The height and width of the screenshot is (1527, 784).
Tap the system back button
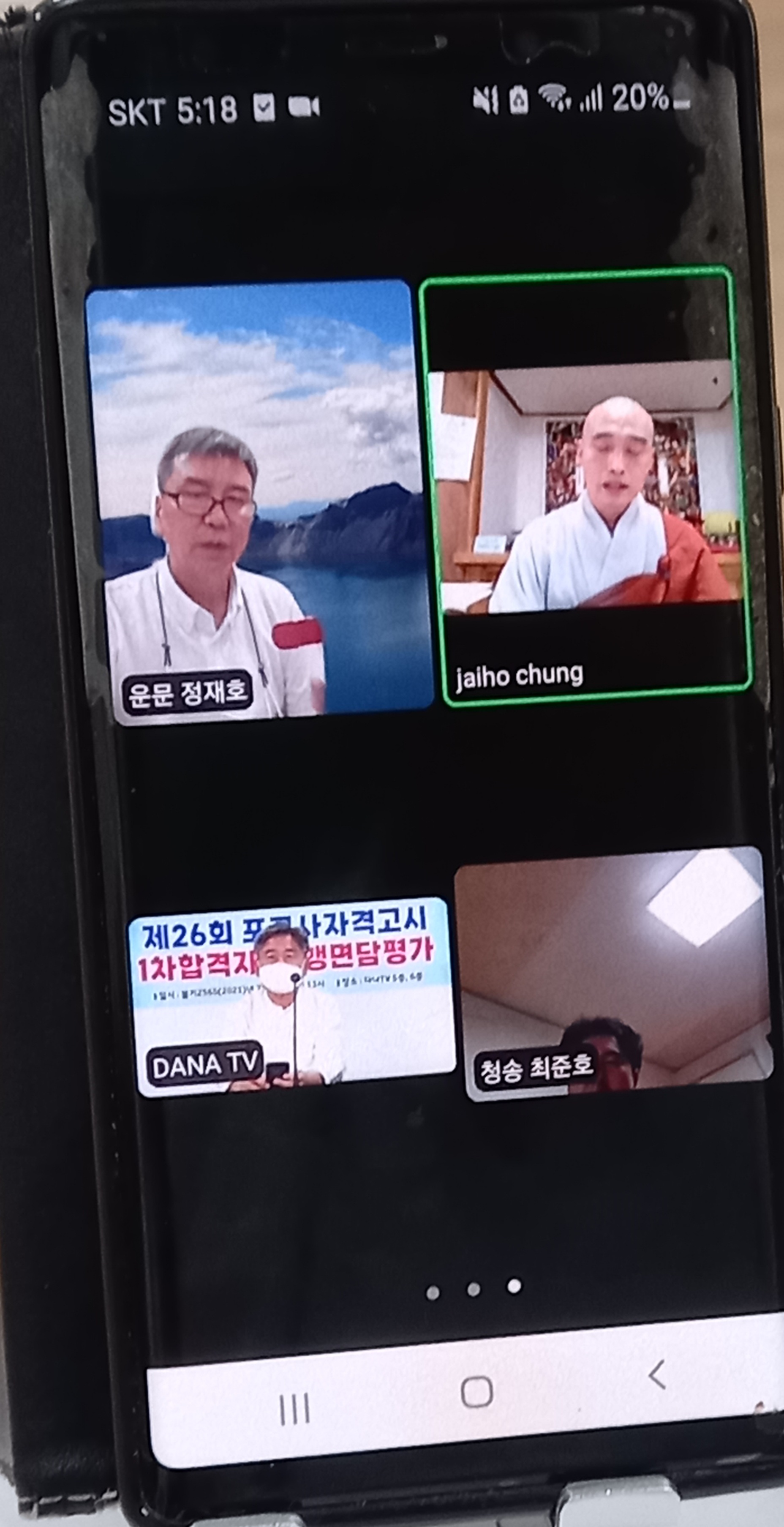click(656, 1374)
